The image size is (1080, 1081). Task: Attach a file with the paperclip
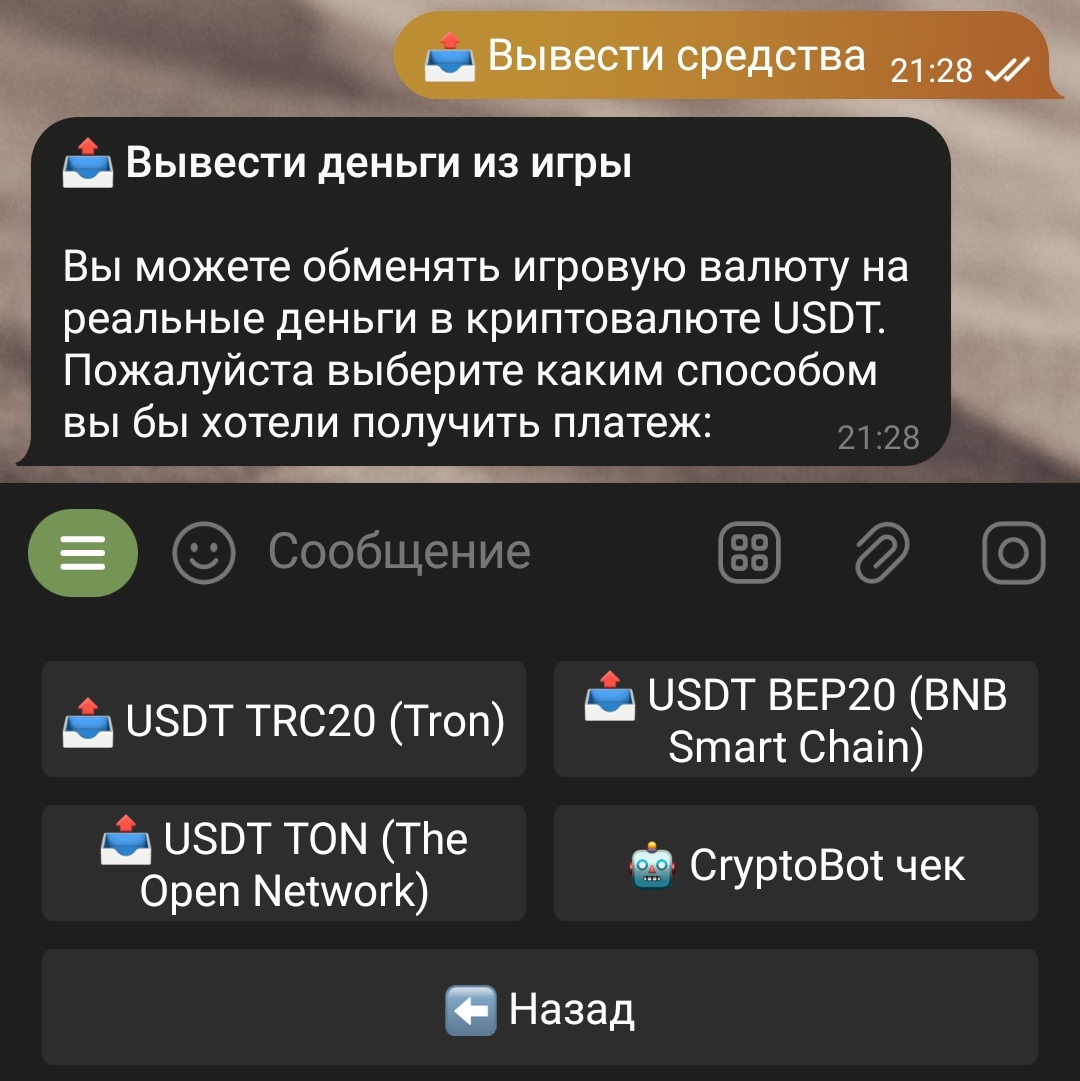[x=882, y=552]
